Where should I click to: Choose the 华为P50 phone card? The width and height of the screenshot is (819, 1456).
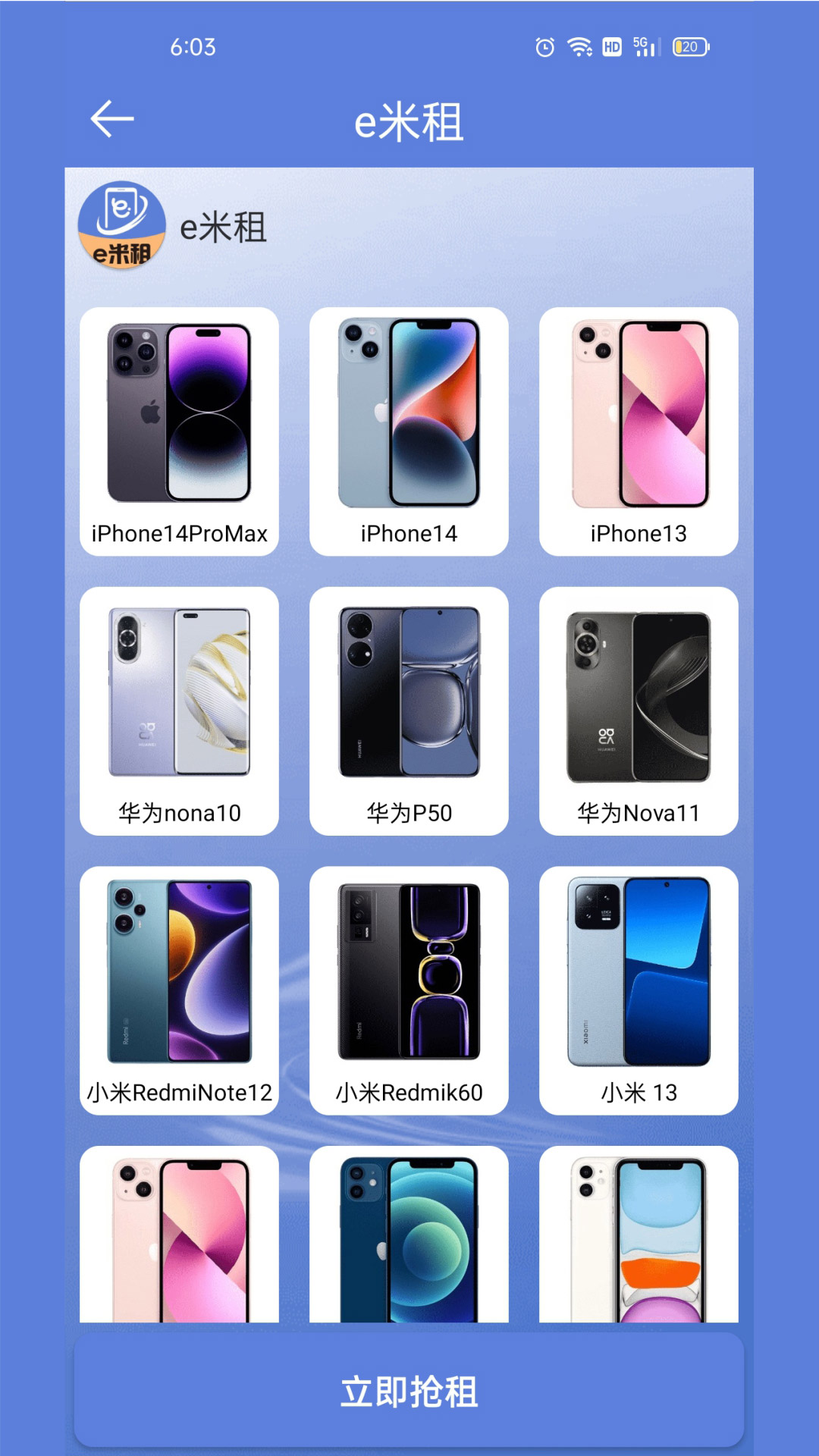(x=409, y=711)
